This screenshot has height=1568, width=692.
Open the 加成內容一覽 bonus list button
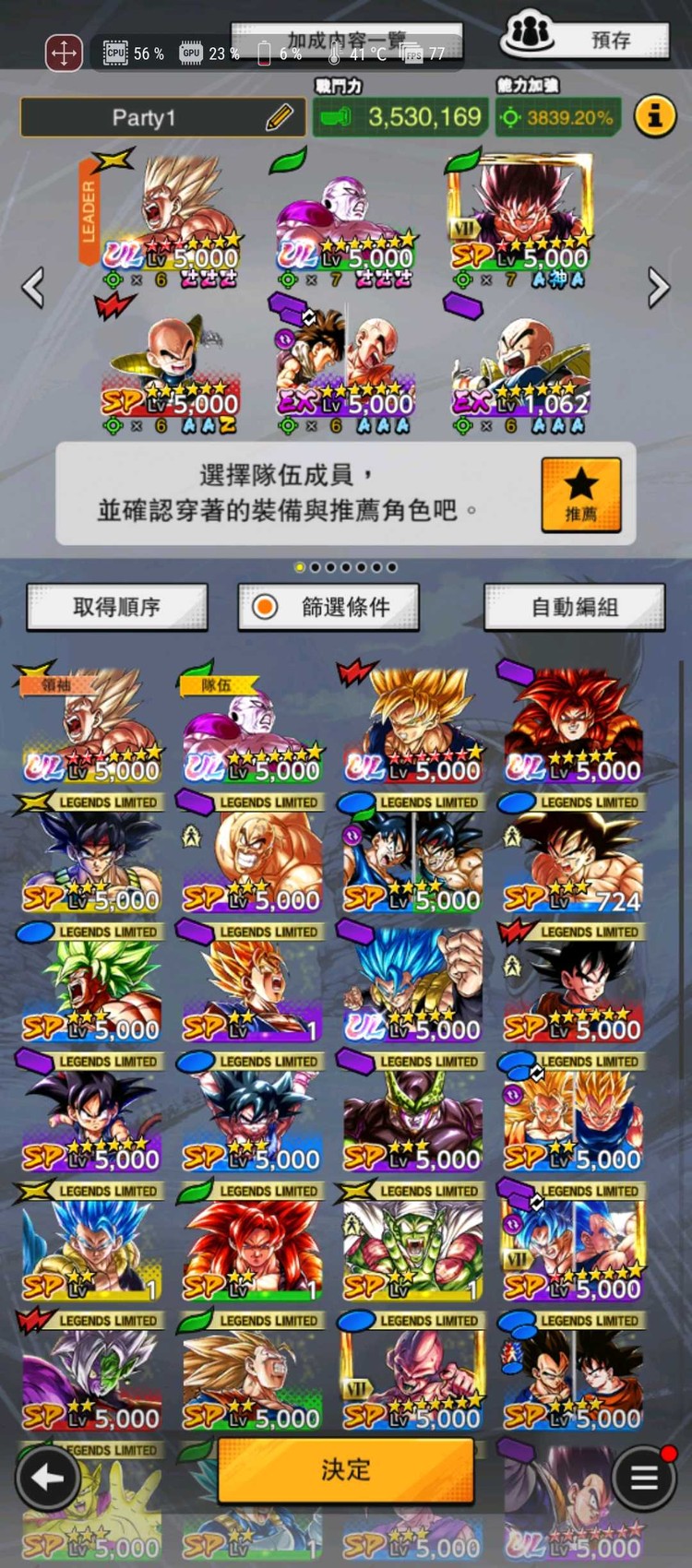tap(346, 41)
